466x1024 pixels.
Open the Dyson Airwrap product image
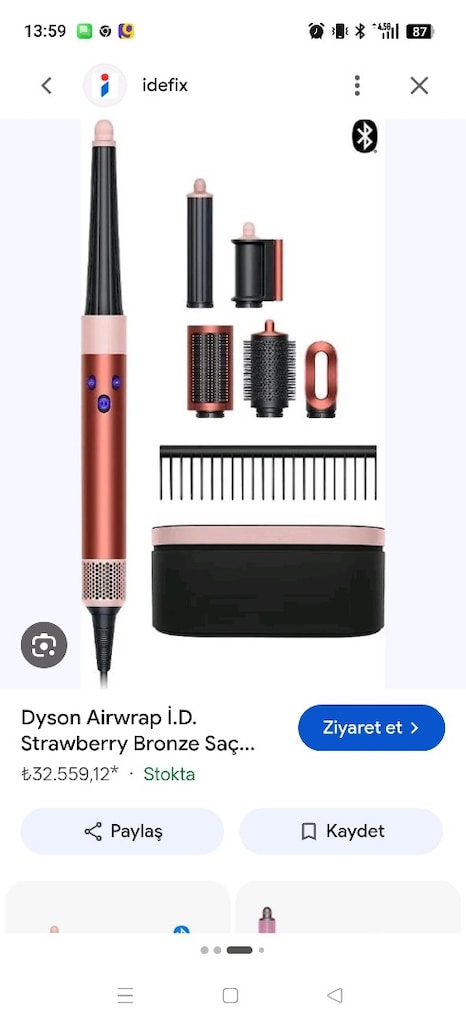pyautogui.click(x=233, y=404)
